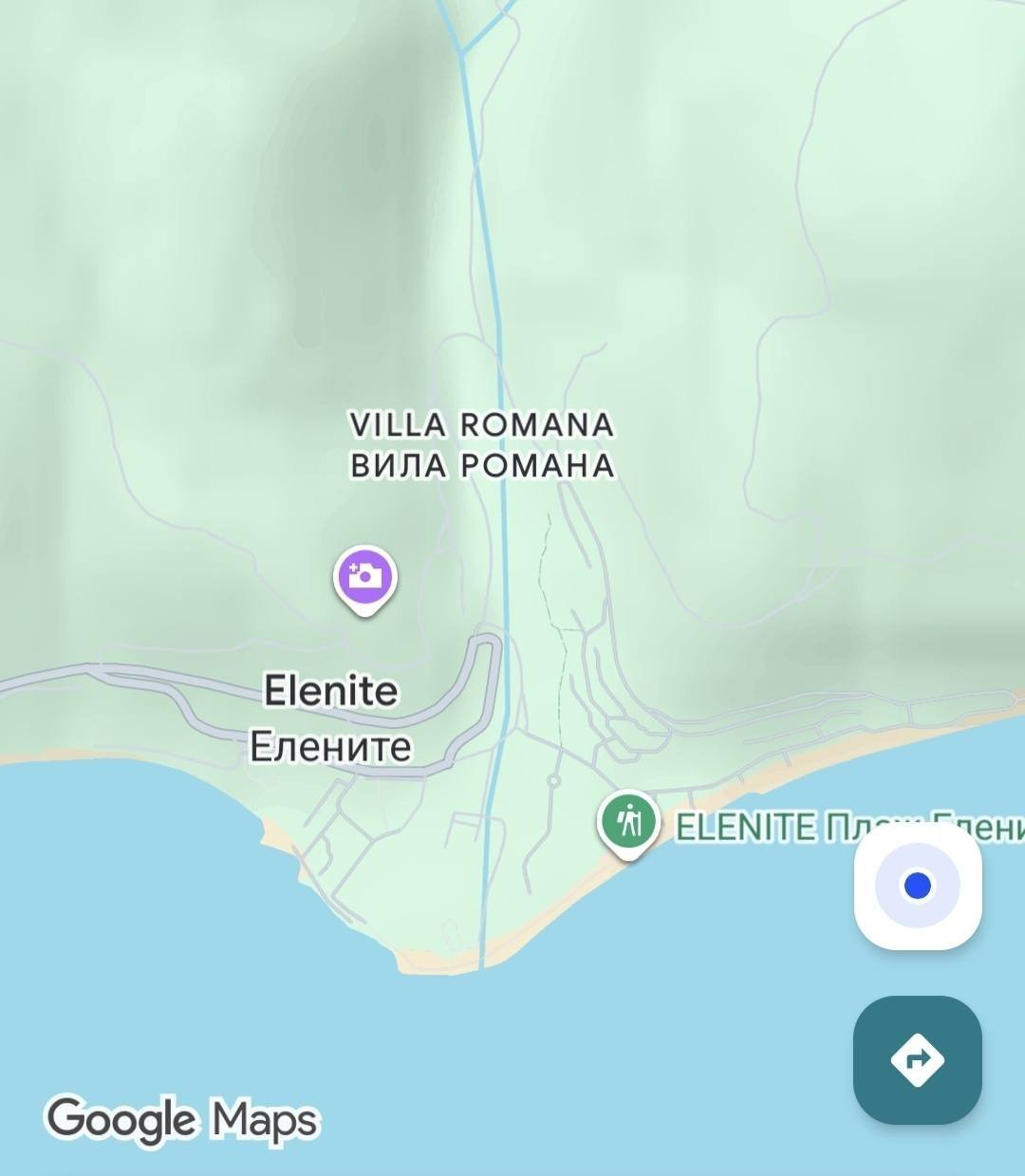Open the purple photo spot marker
This screenshot has height=1176, width=1025.
[x=364, y=577]
